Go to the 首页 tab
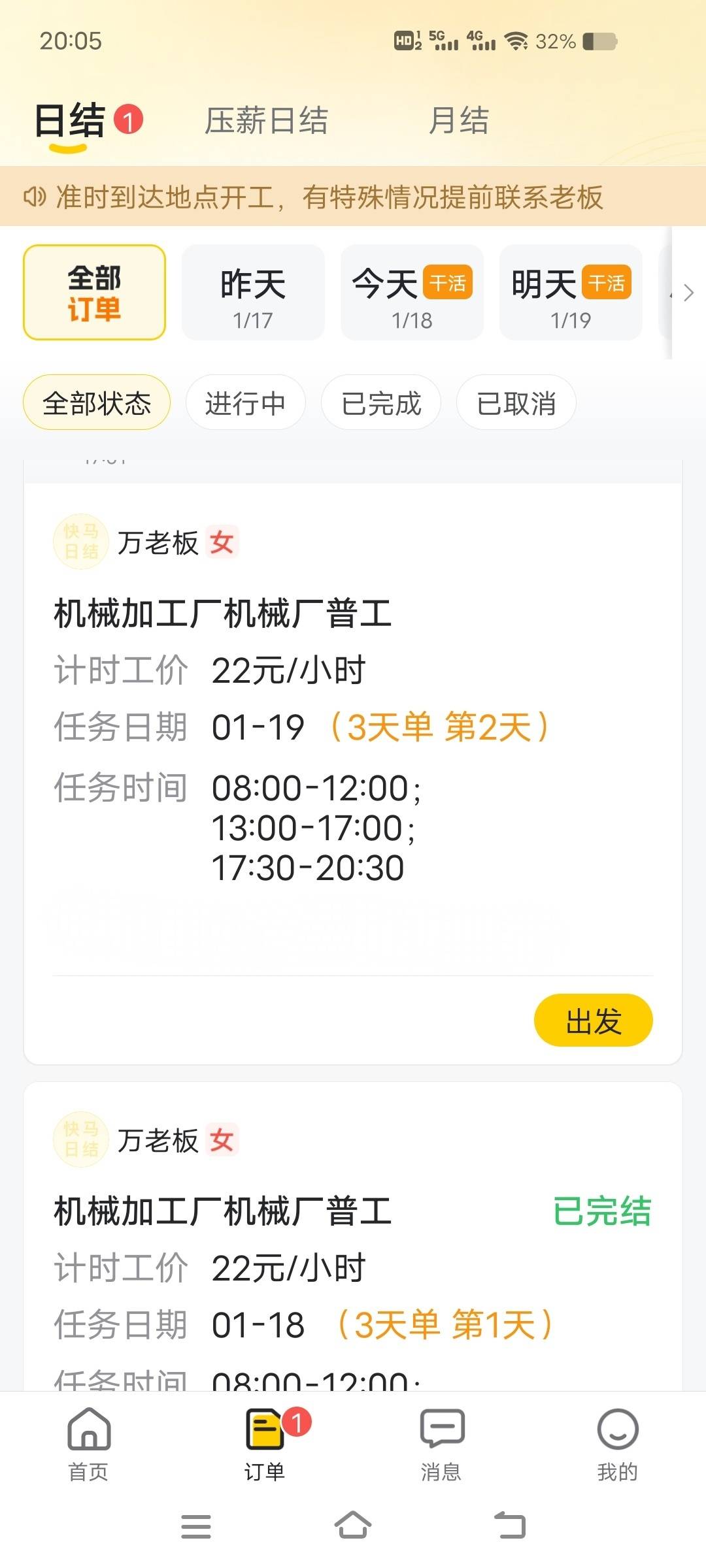 click(x=89, y=1445)
